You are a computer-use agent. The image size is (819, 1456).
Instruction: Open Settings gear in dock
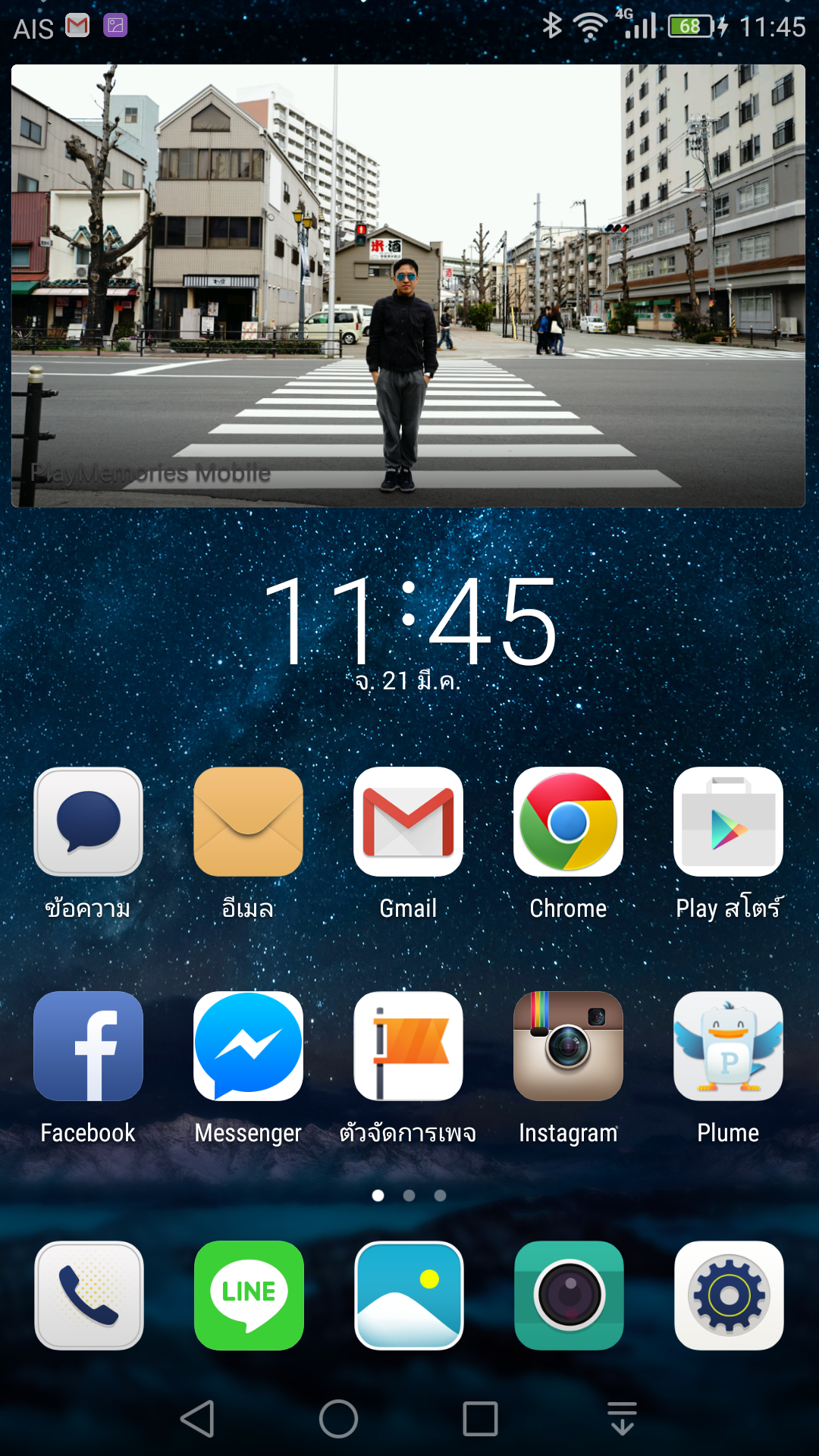click(x=729, y=1295)
